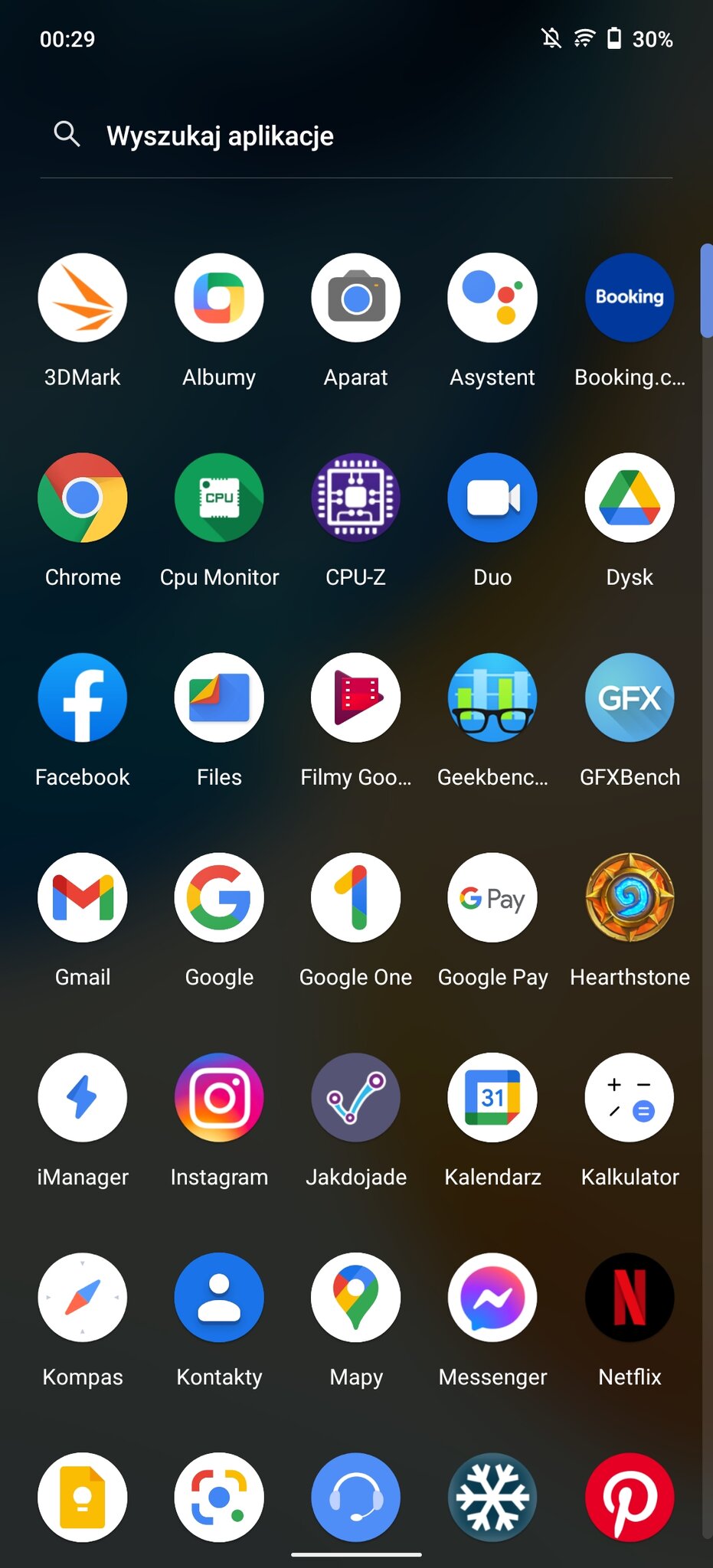Start Asystent Google assistant
The height and width of the screenshot is (1568, 713).
click(x=492, y=298)
